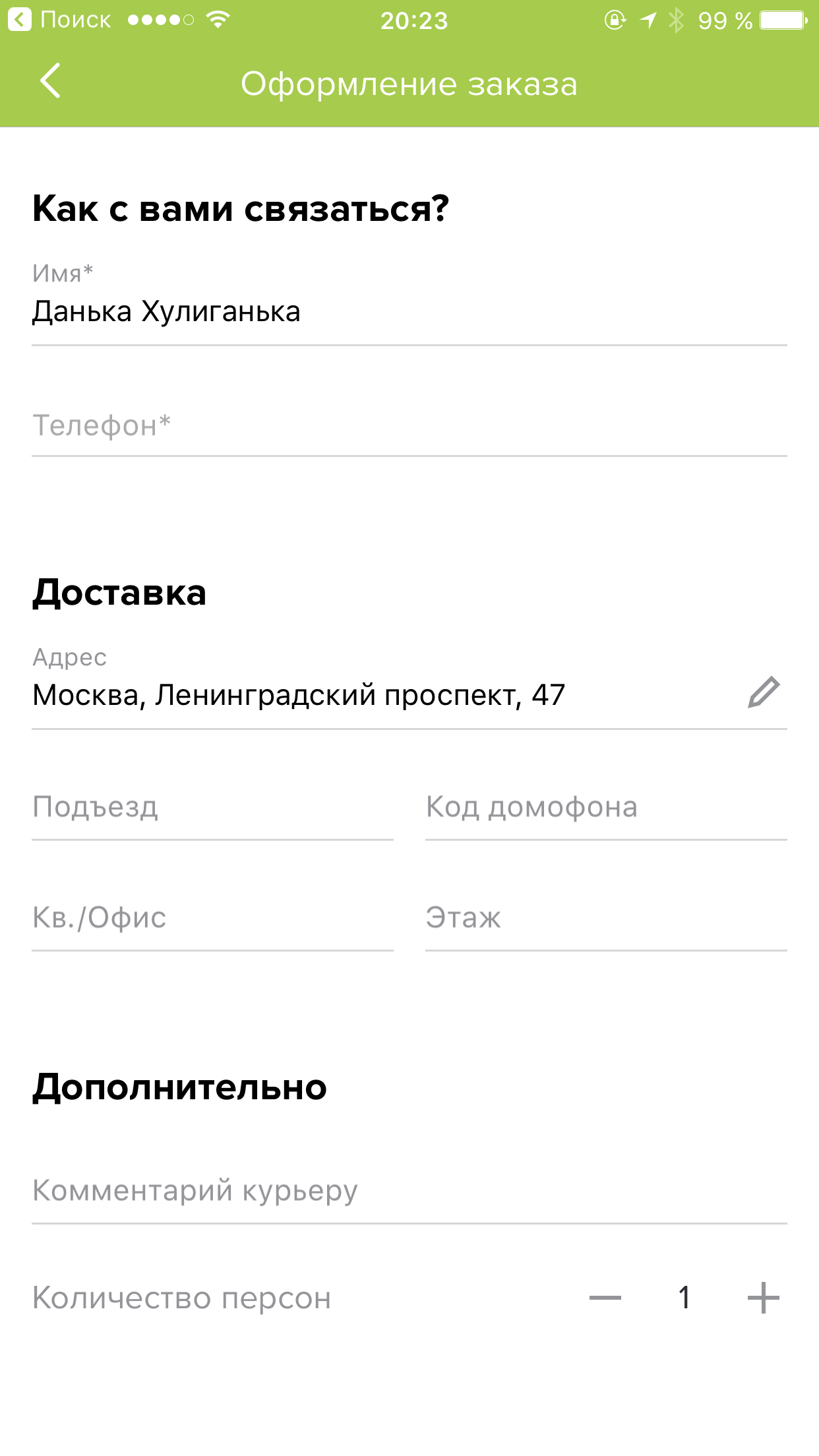
Task: Tap the Кв./Офис field
Action: 212,919
